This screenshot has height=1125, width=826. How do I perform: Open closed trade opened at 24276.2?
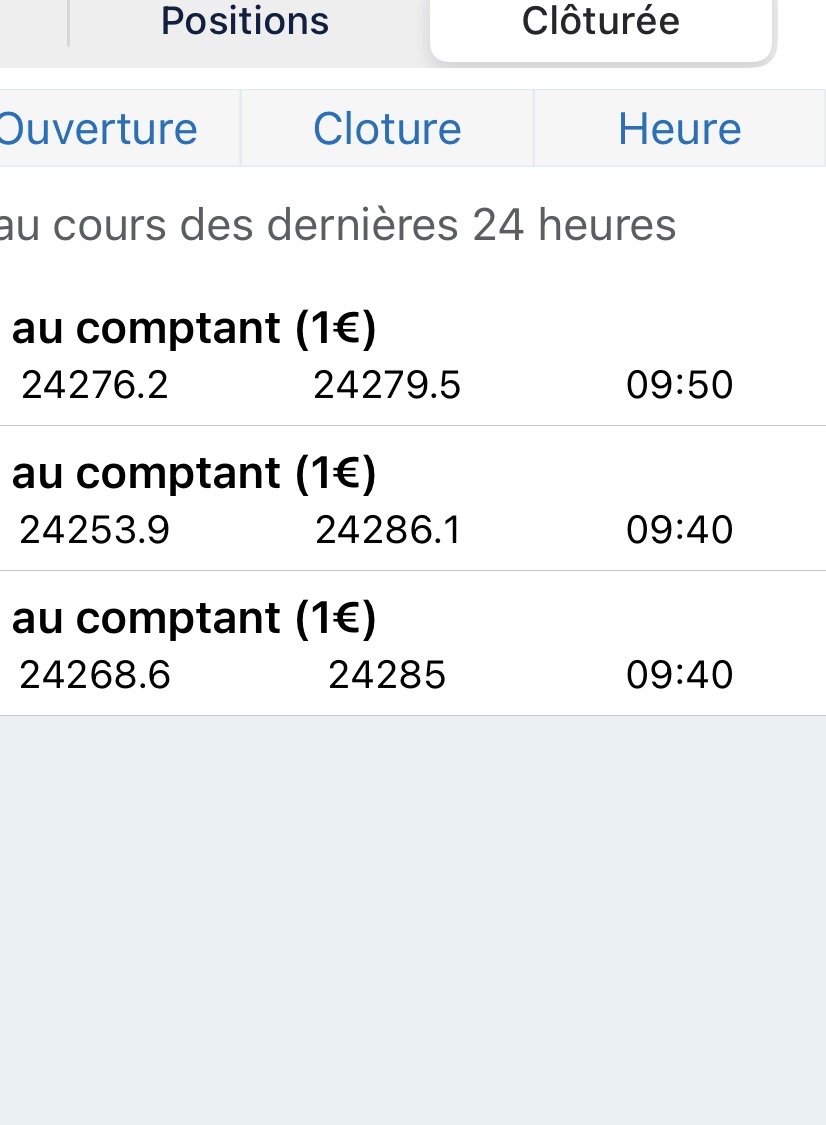(400, 356)
